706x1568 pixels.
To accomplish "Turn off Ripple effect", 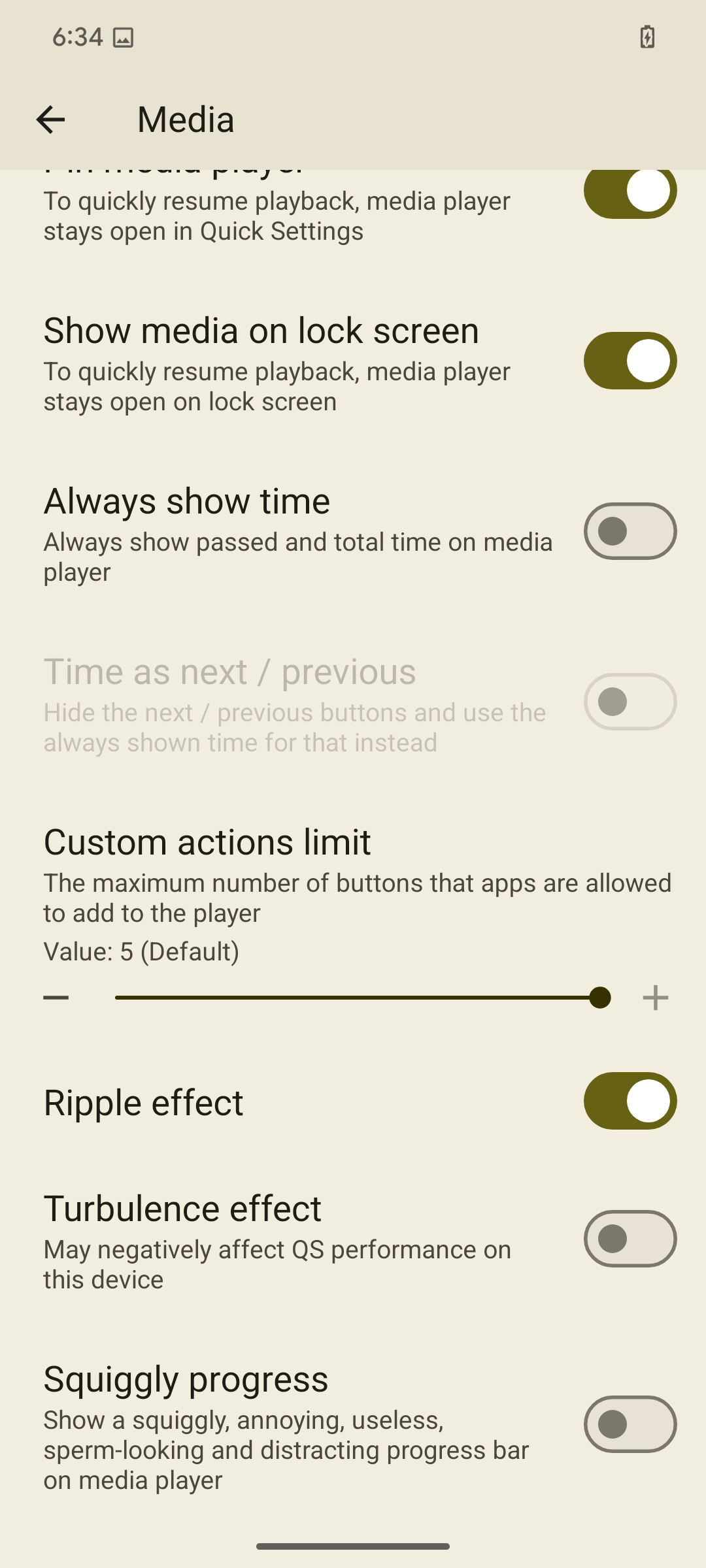I will [630, 1101].
